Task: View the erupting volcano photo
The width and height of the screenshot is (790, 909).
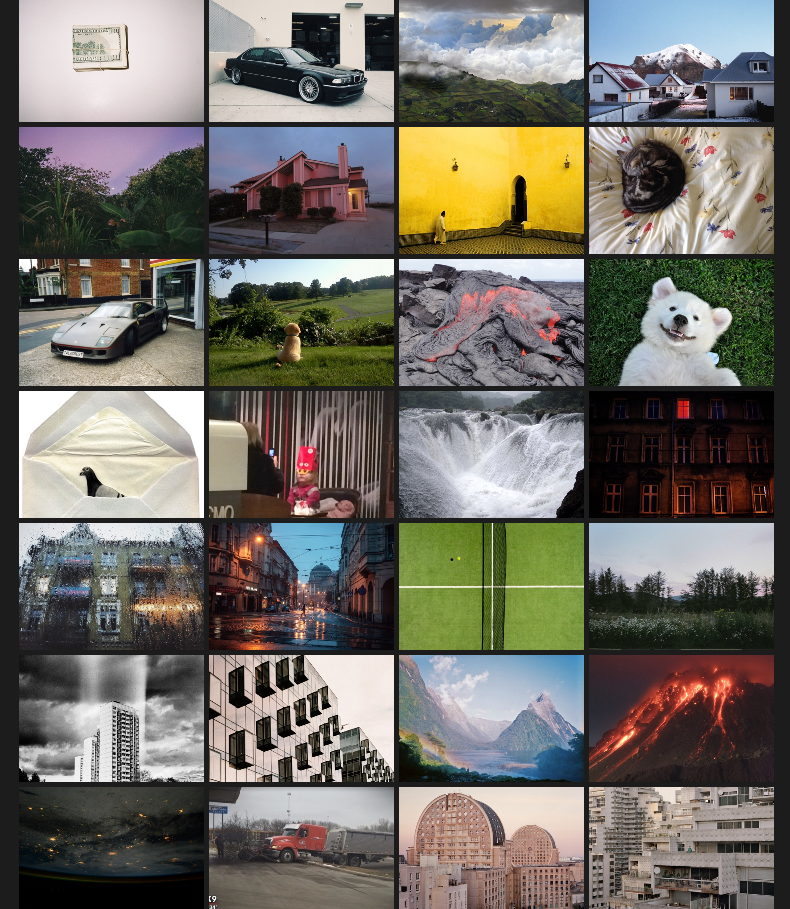Action: [x=681, y=718]
